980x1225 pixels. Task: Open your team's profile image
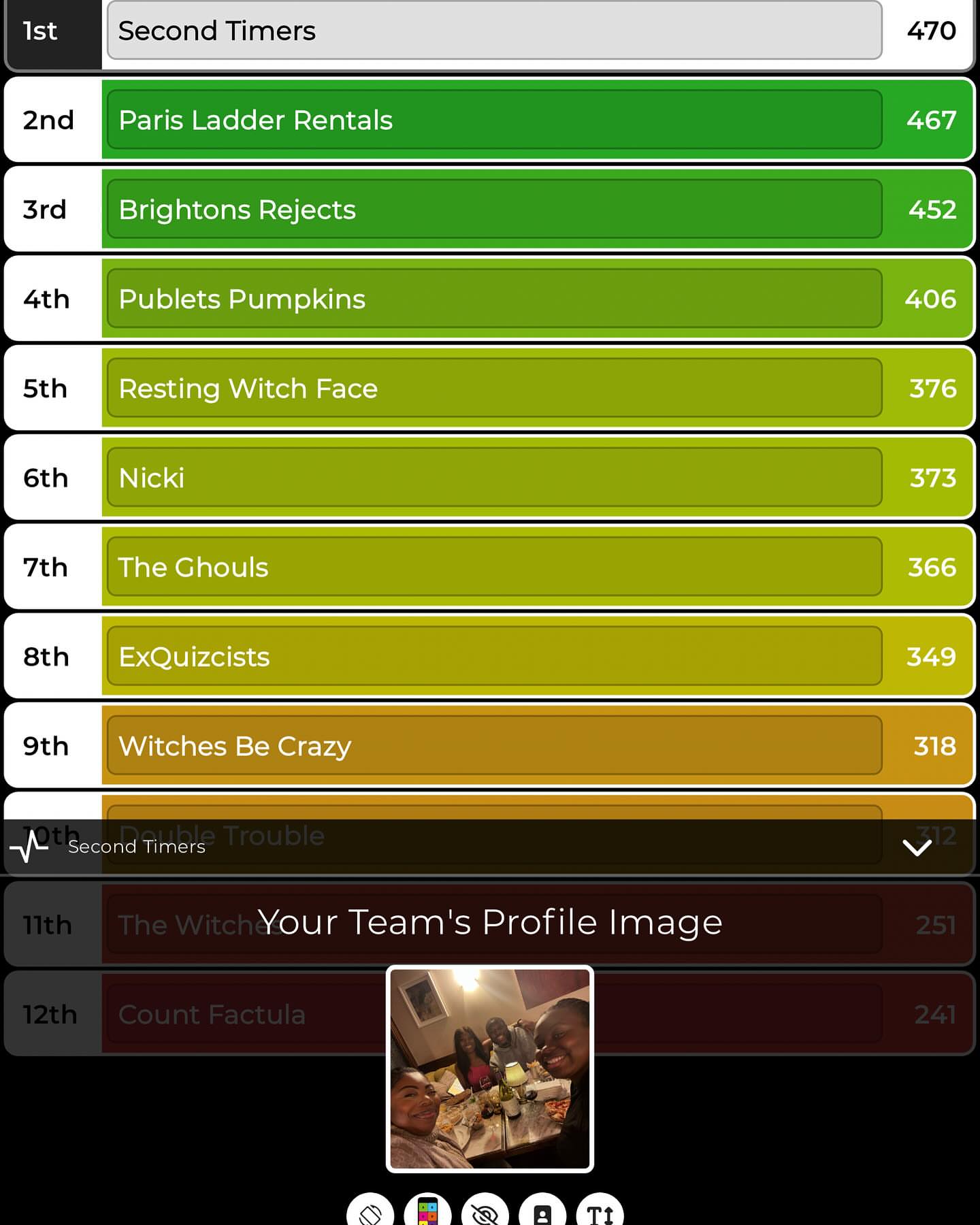[x=489, y=1068]
